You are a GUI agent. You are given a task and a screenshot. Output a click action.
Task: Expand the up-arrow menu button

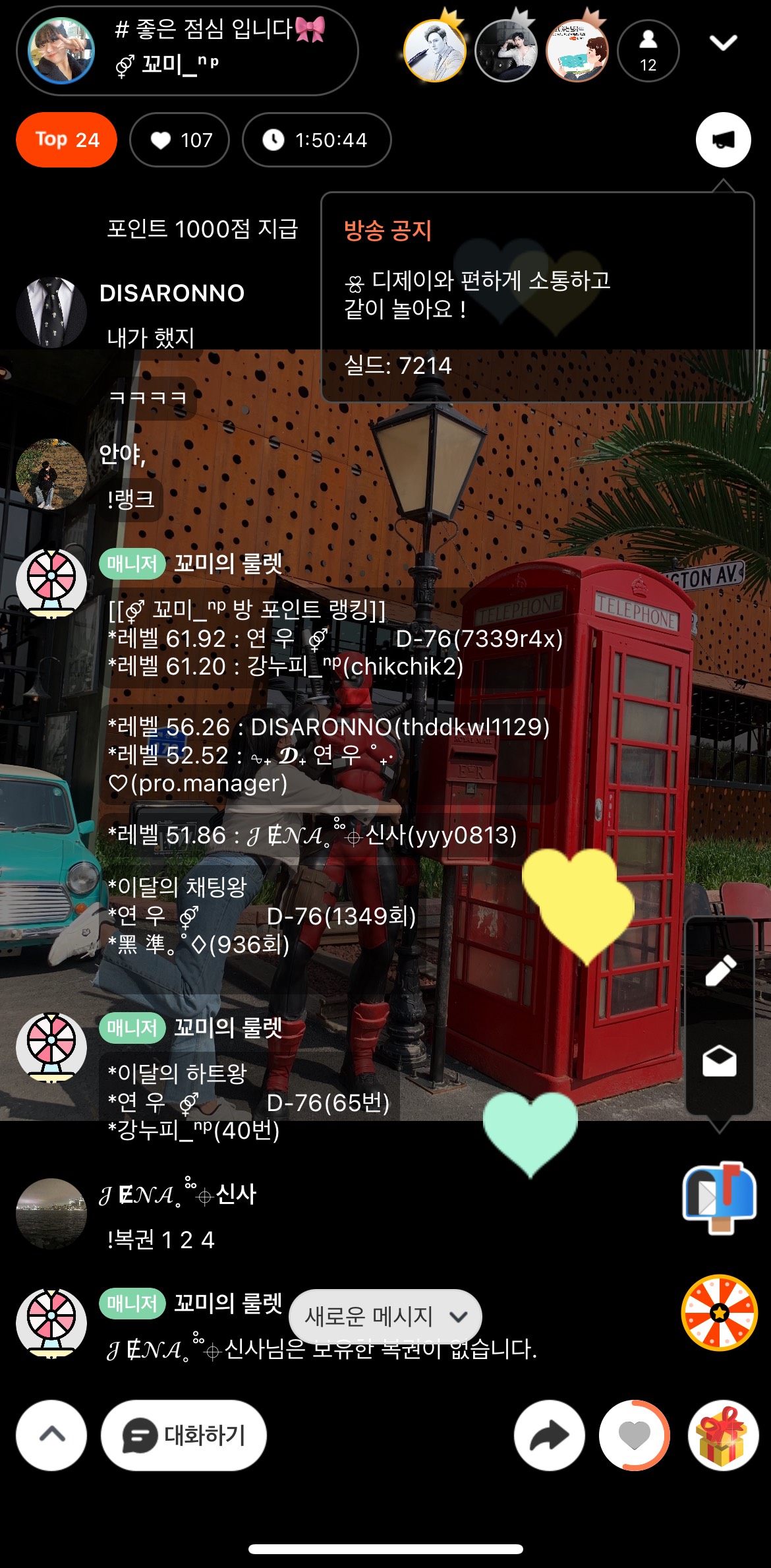point(52,1435)
